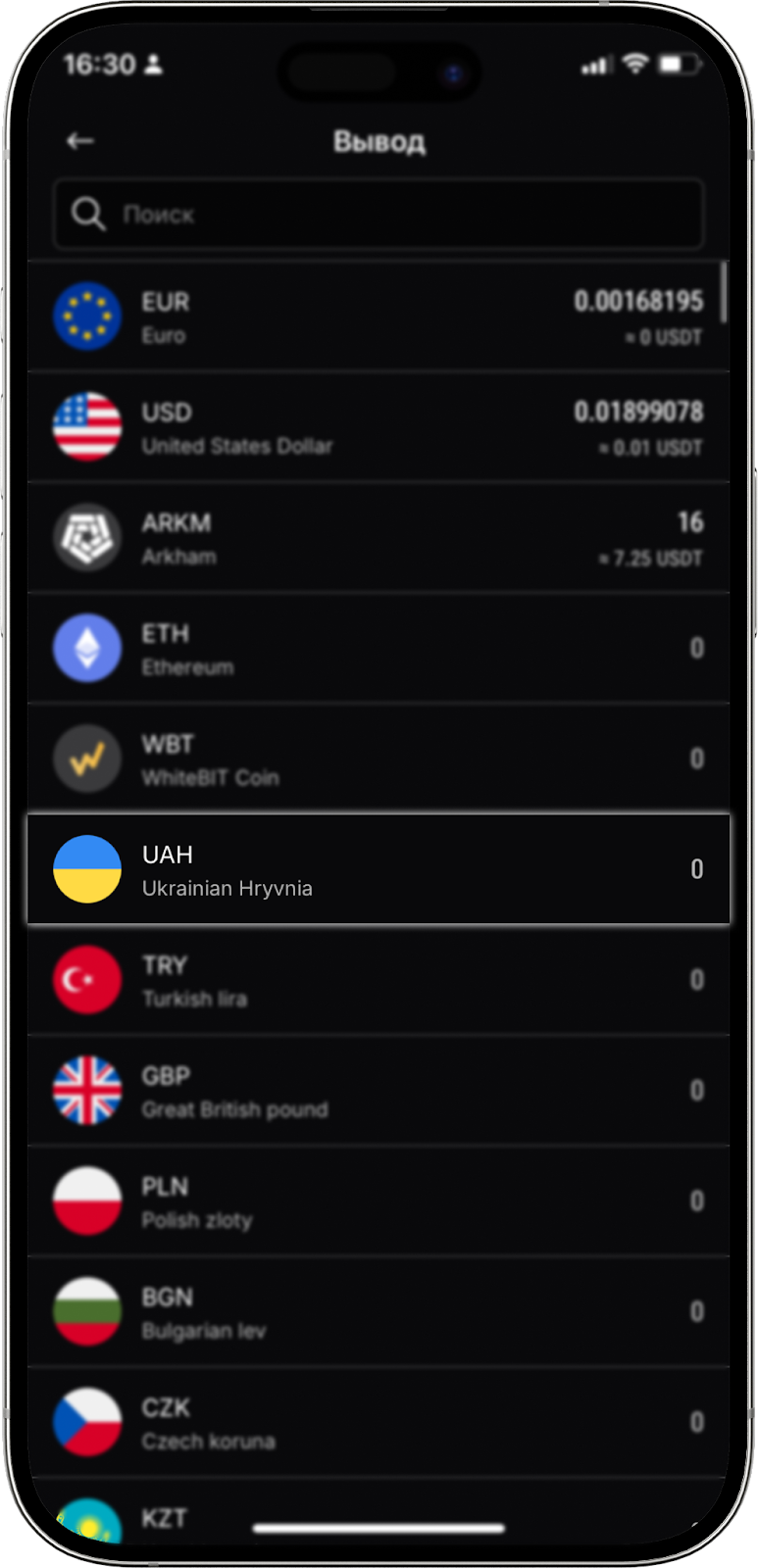Select ETH Ethereum from the list
This screenshot has height=1568, width=758.
[x=378, y=649]
